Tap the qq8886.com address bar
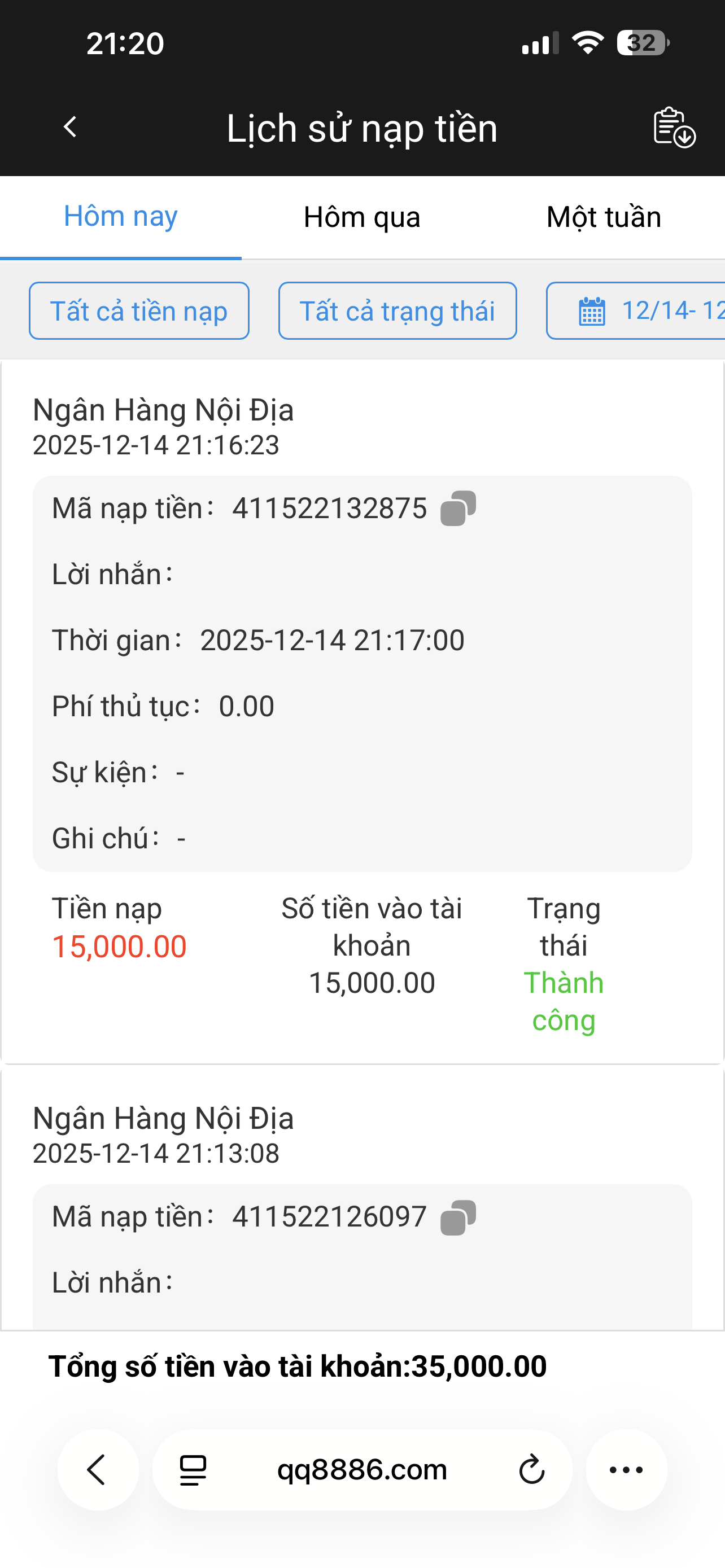 pos(361,1470)
